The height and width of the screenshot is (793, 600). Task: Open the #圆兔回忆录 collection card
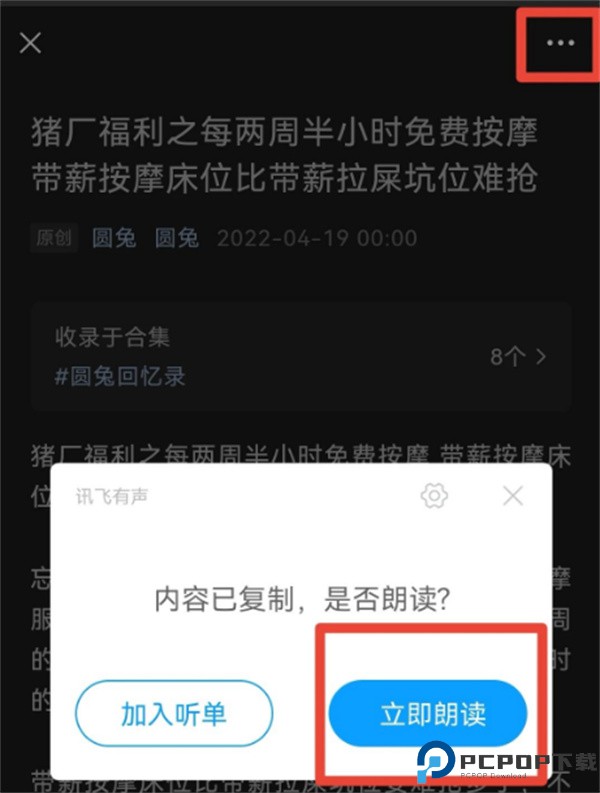pyautogui.click(x=300, y=357)
